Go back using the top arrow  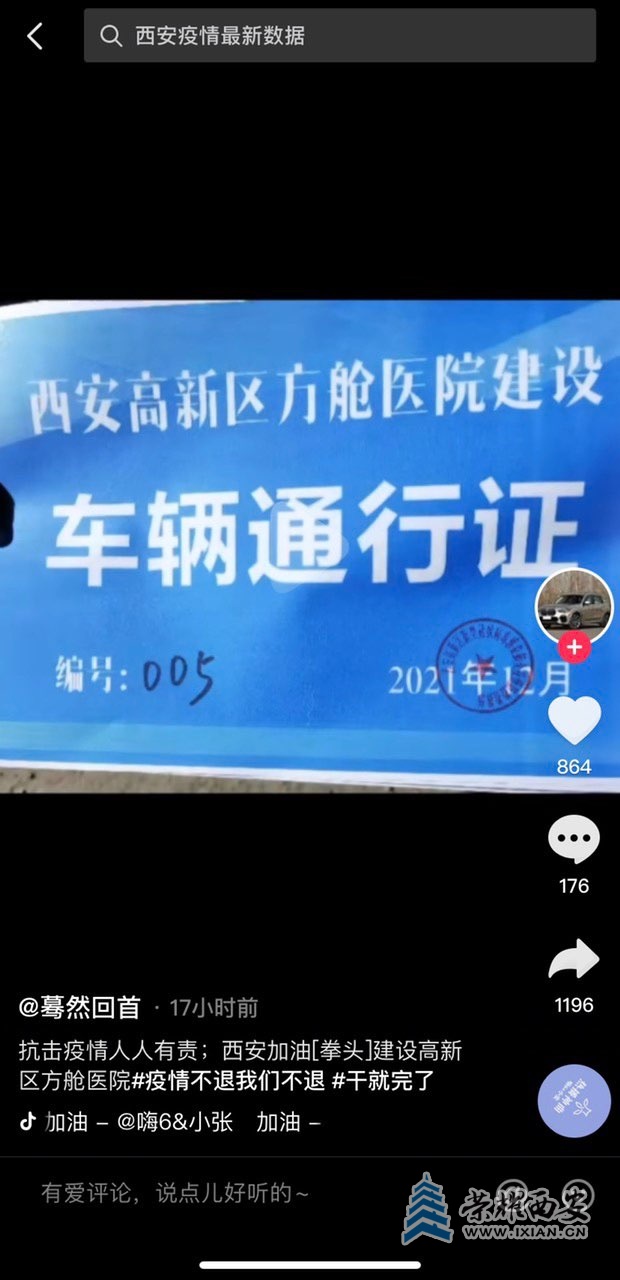(x=35, y=36)
